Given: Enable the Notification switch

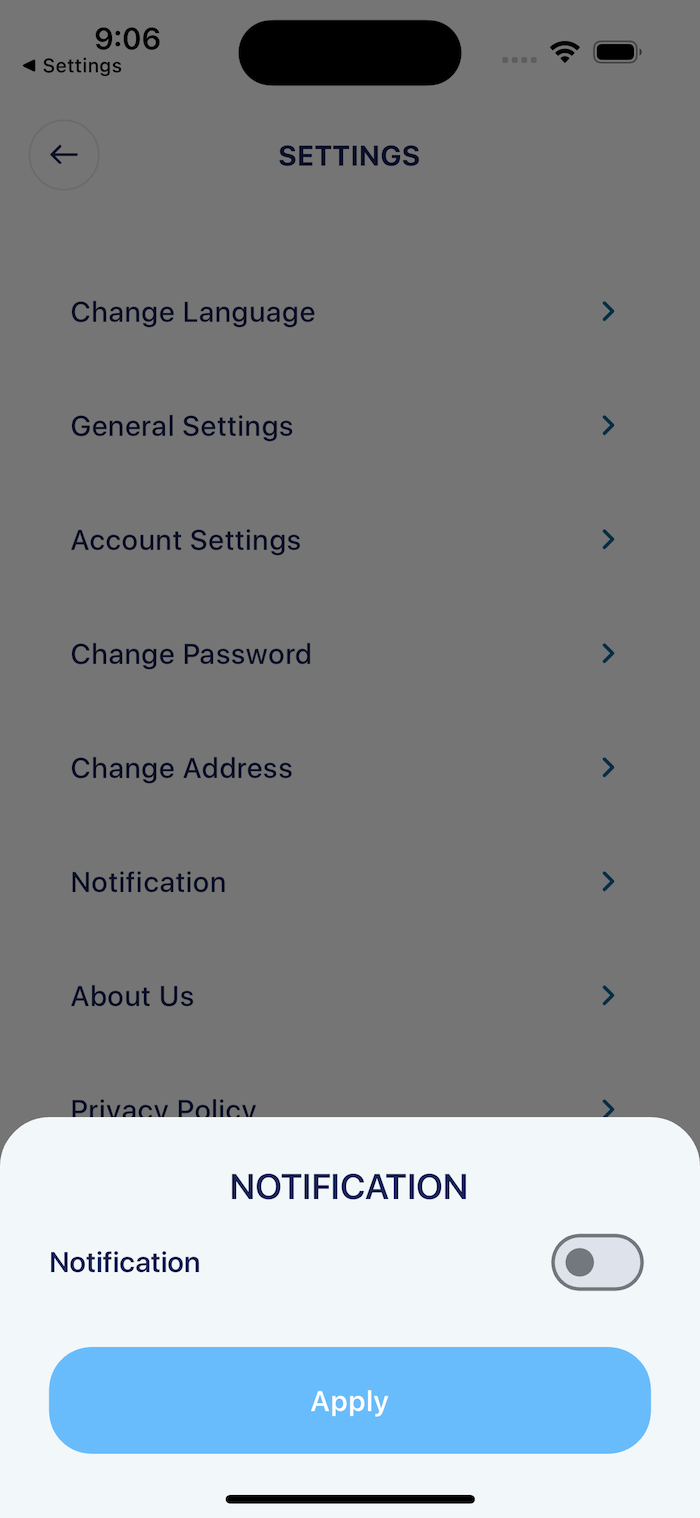Looking at the screenshot, I should pyautogui.click(x=597, y=1262).
